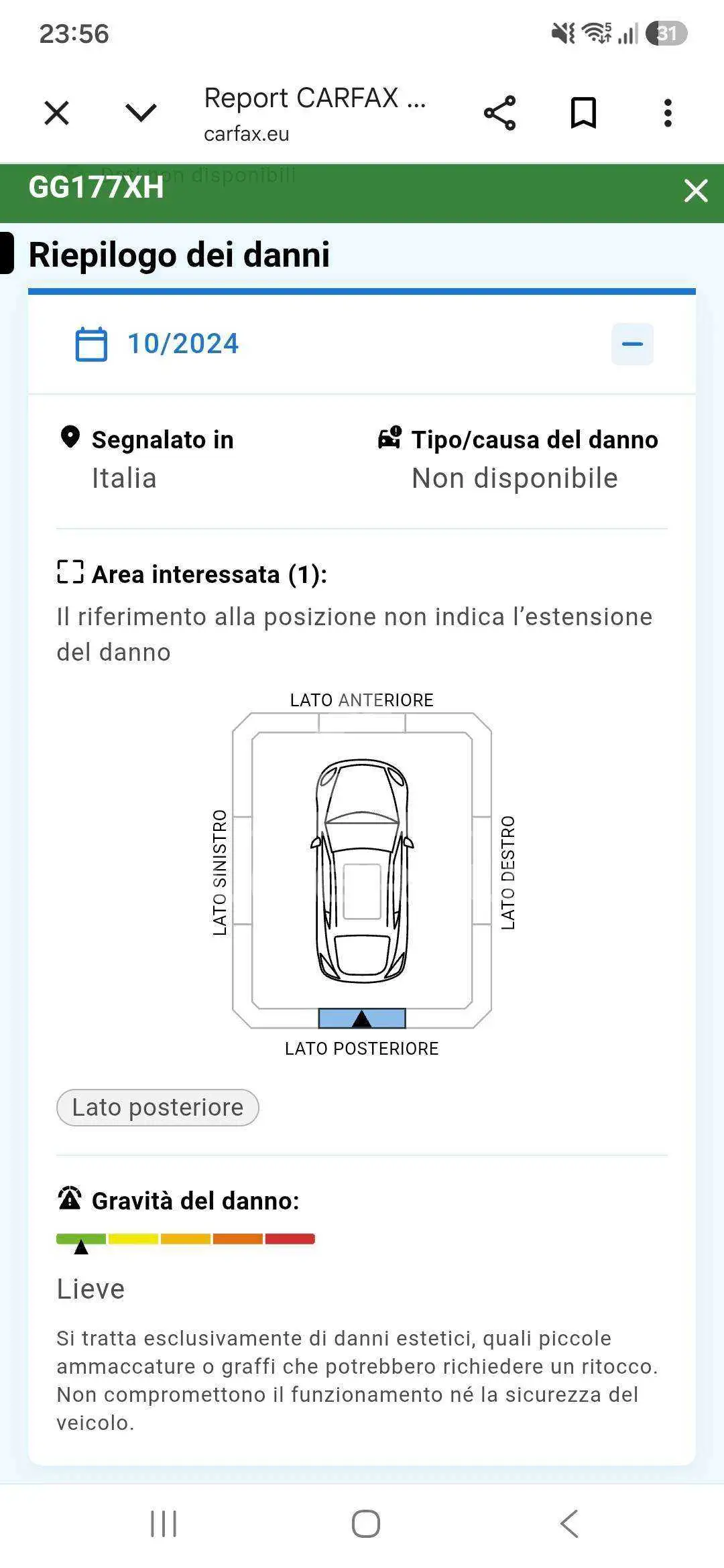Go to the home screen
Viewport: 724px width, 1568px height.
(366, 1523)
